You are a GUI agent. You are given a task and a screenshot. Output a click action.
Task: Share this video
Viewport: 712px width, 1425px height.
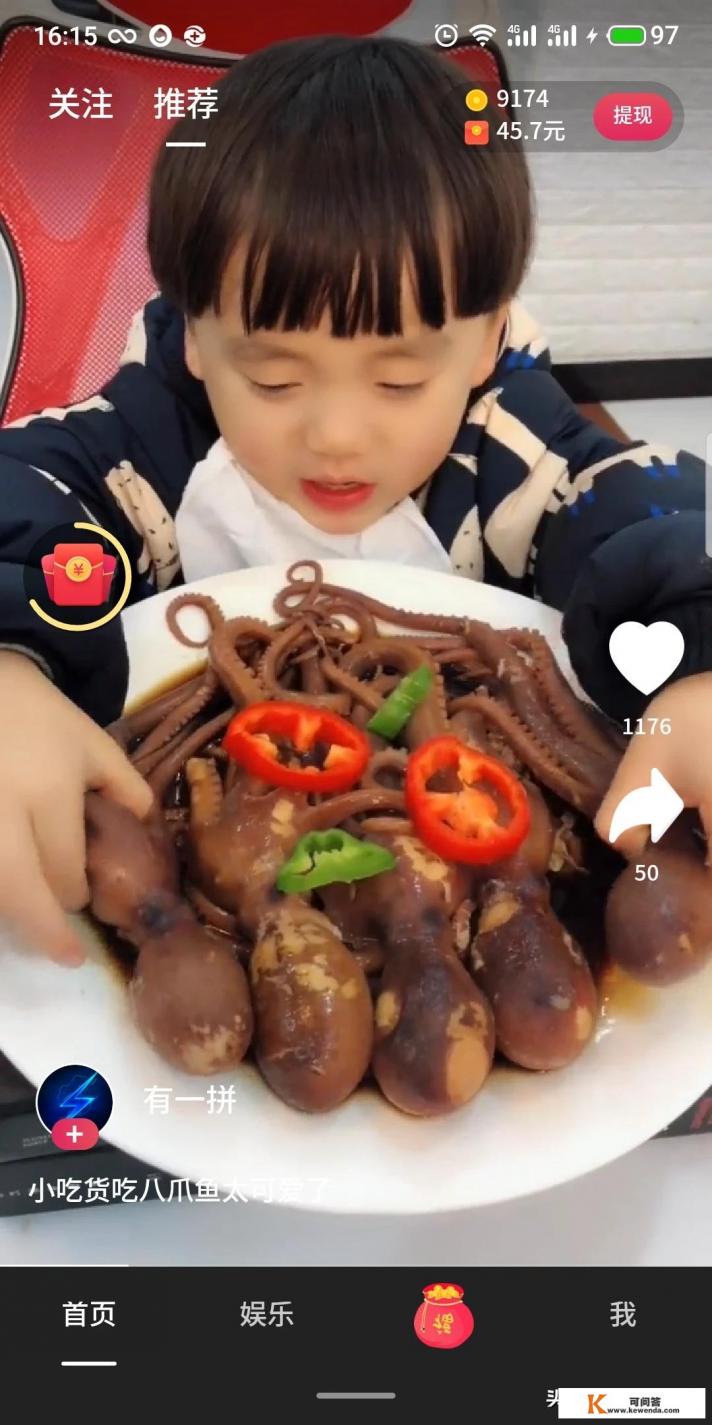point(646,806)
